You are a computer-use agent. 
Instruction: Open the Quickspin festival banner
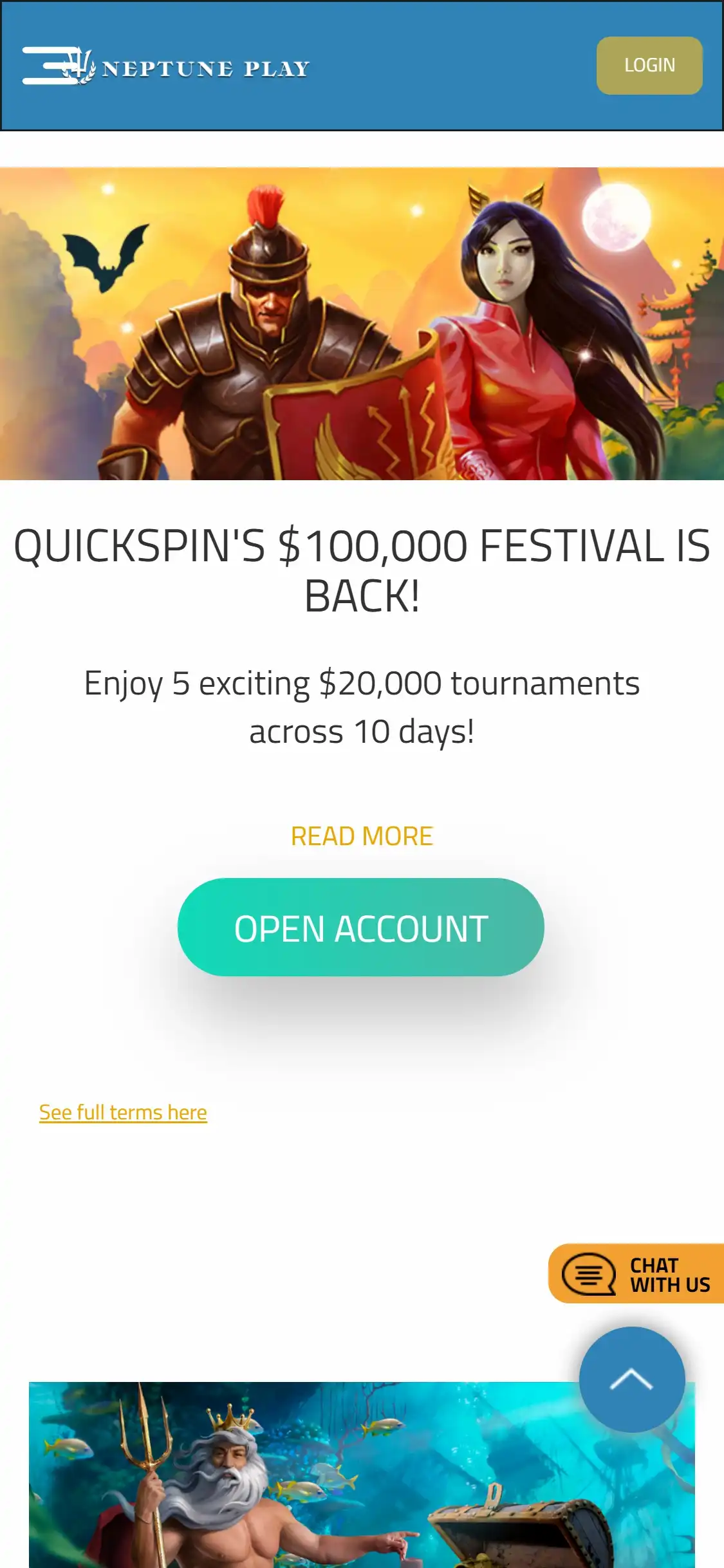click(362, 323)
